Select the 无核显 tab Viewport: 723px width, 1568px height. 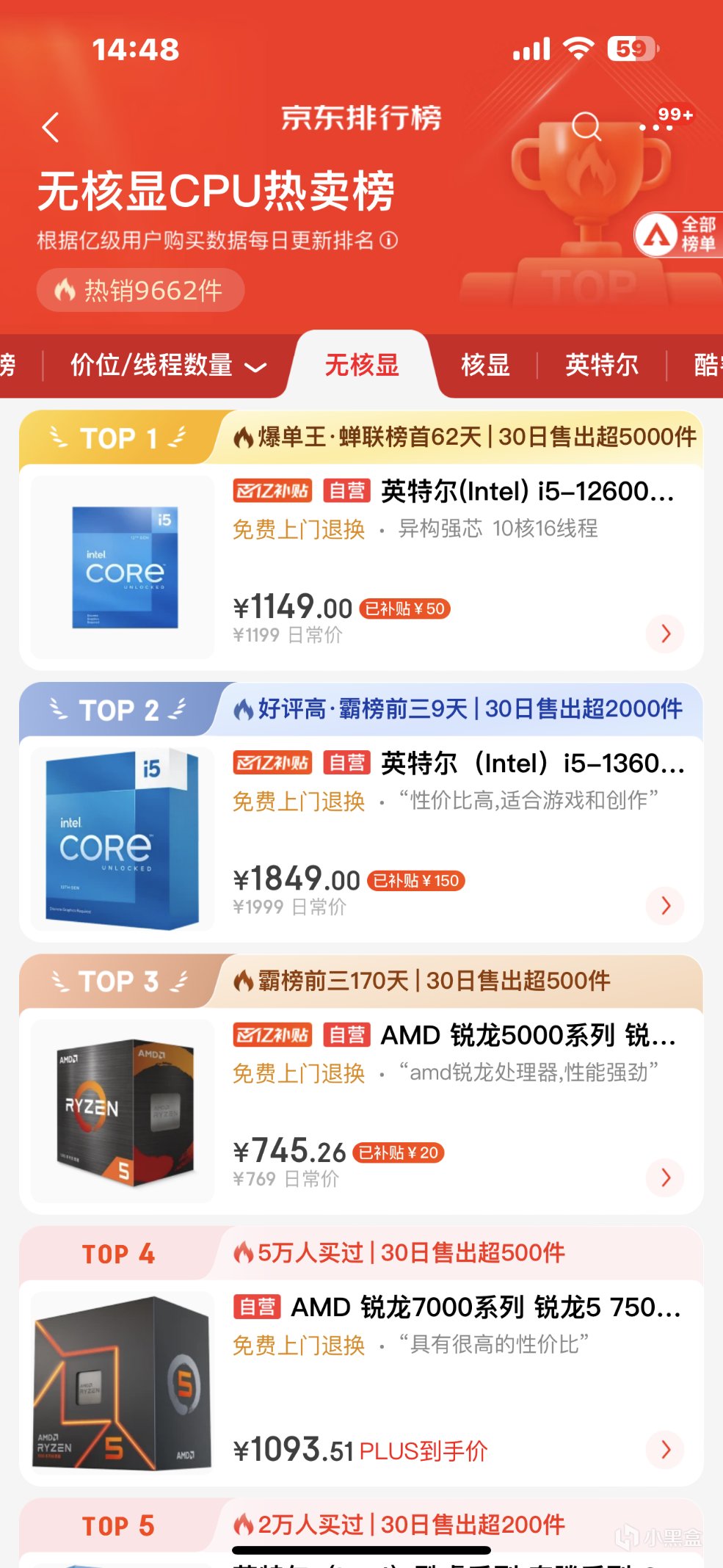click(361, 365)
